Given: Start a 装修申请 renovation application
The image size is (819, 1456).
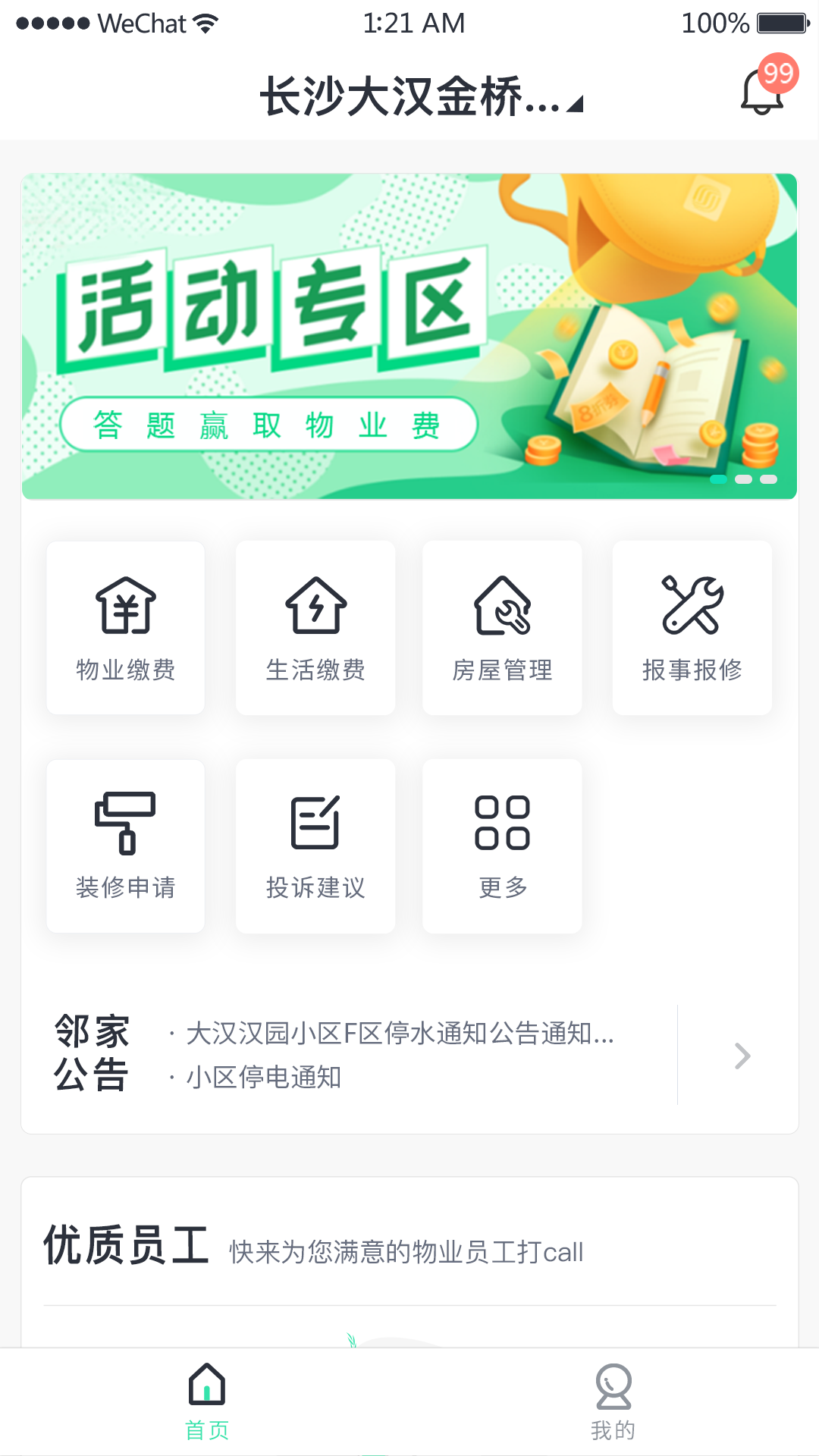Looking at the screenshot, I should [x=126, y=846].
